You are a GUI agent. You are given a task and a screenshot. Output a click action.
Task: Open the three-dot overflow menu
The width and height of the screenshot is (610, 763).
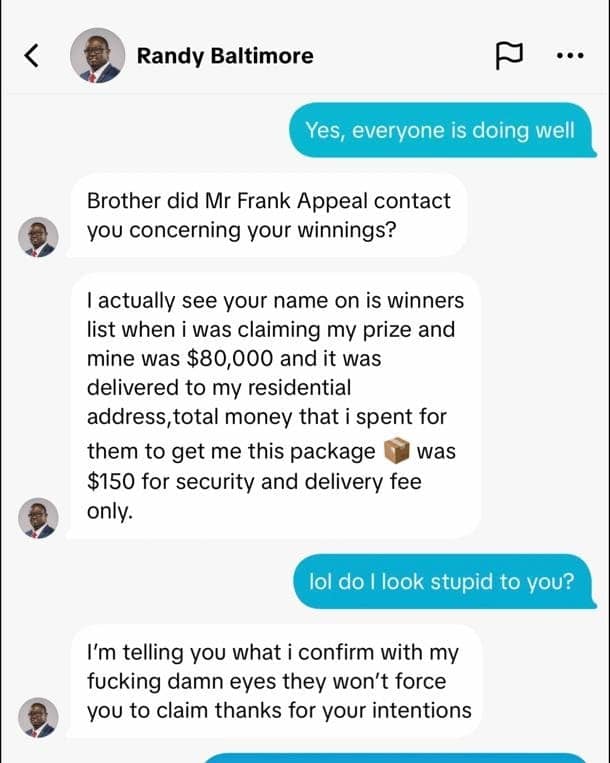tap(568, 56)
